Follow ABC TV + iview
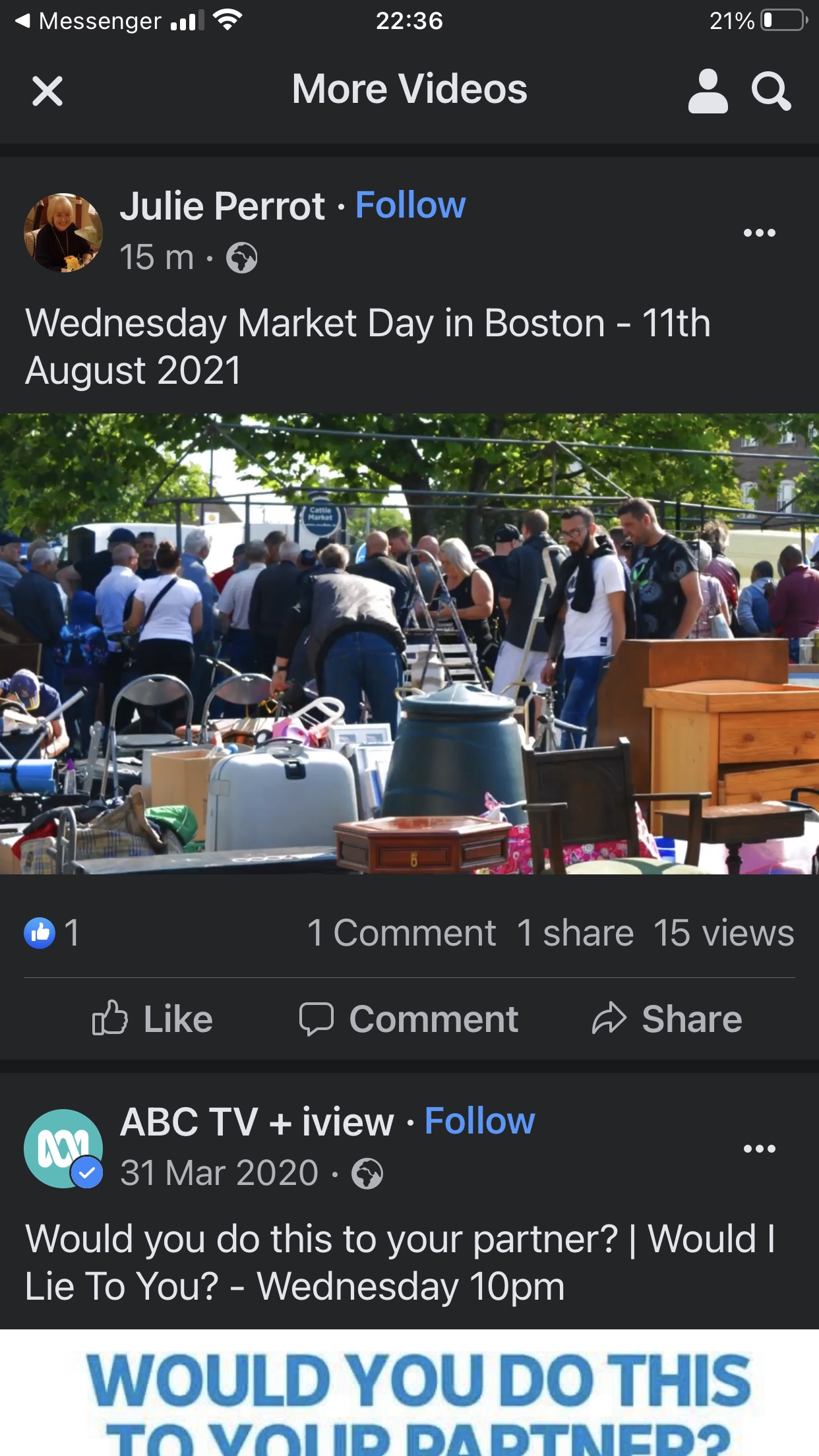 click(479, 1121)
